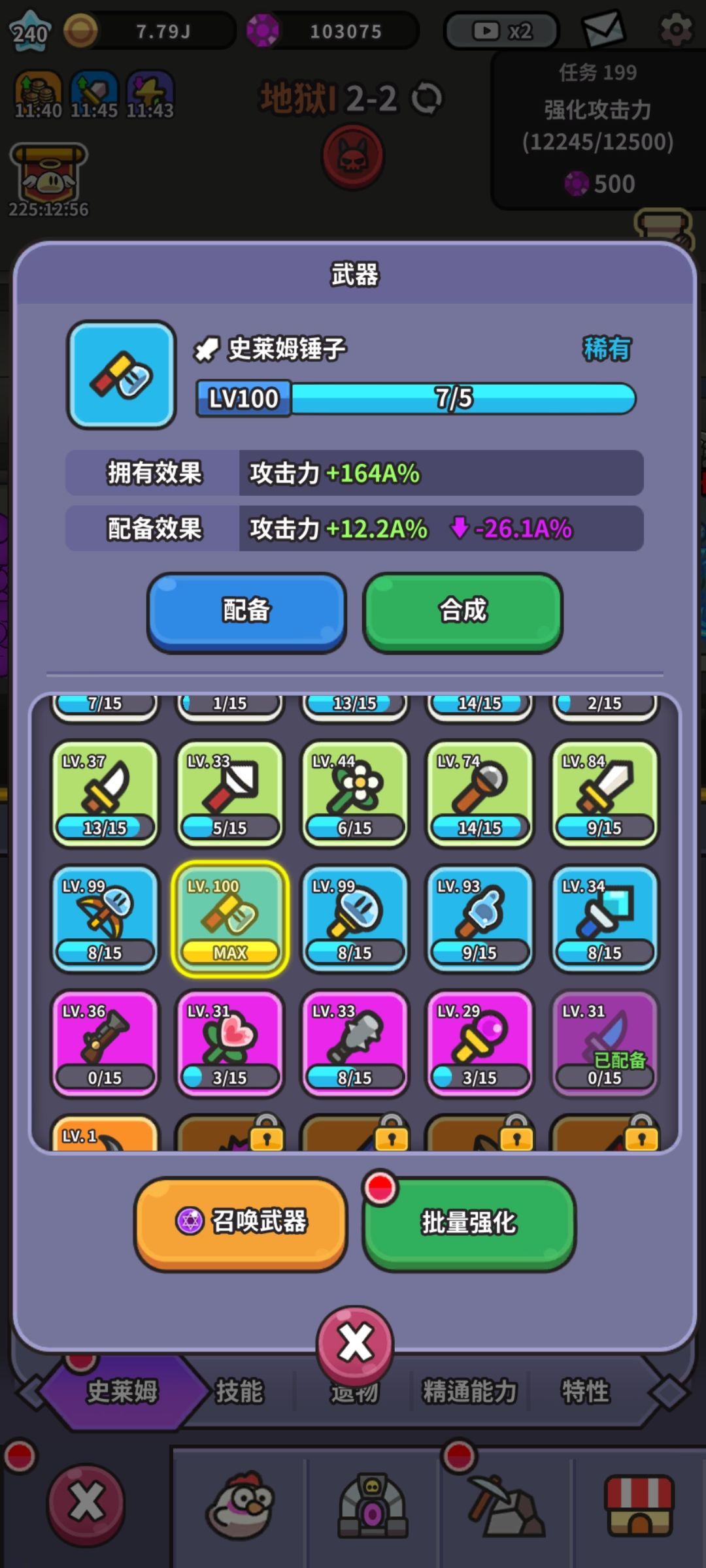Image resolution: width=706 pixels, height=1568 pixels.
Task: Switch to the 技能 skills tab
Action: point(239,1391)
